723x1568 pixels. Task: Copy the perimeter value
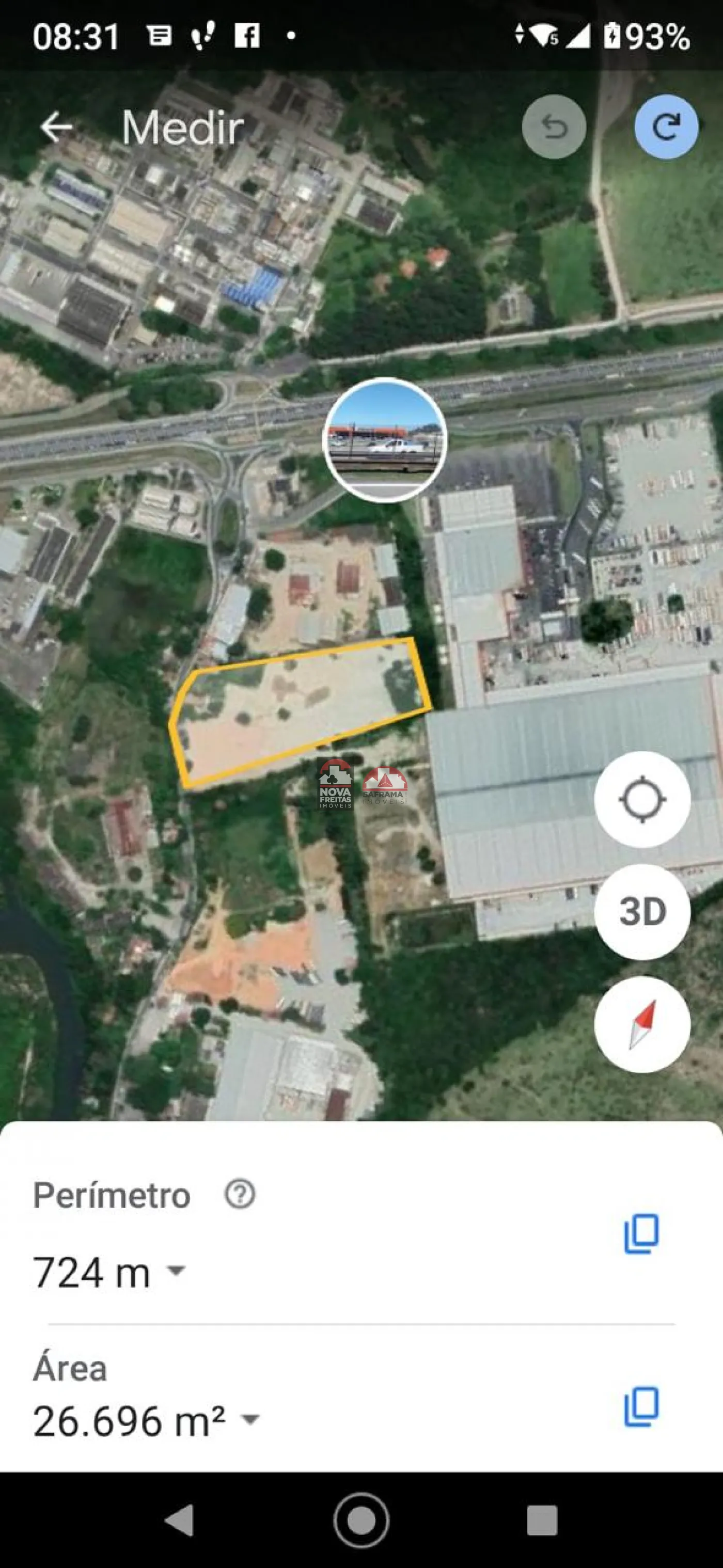pyautogui.click(x=641, y=1234)
